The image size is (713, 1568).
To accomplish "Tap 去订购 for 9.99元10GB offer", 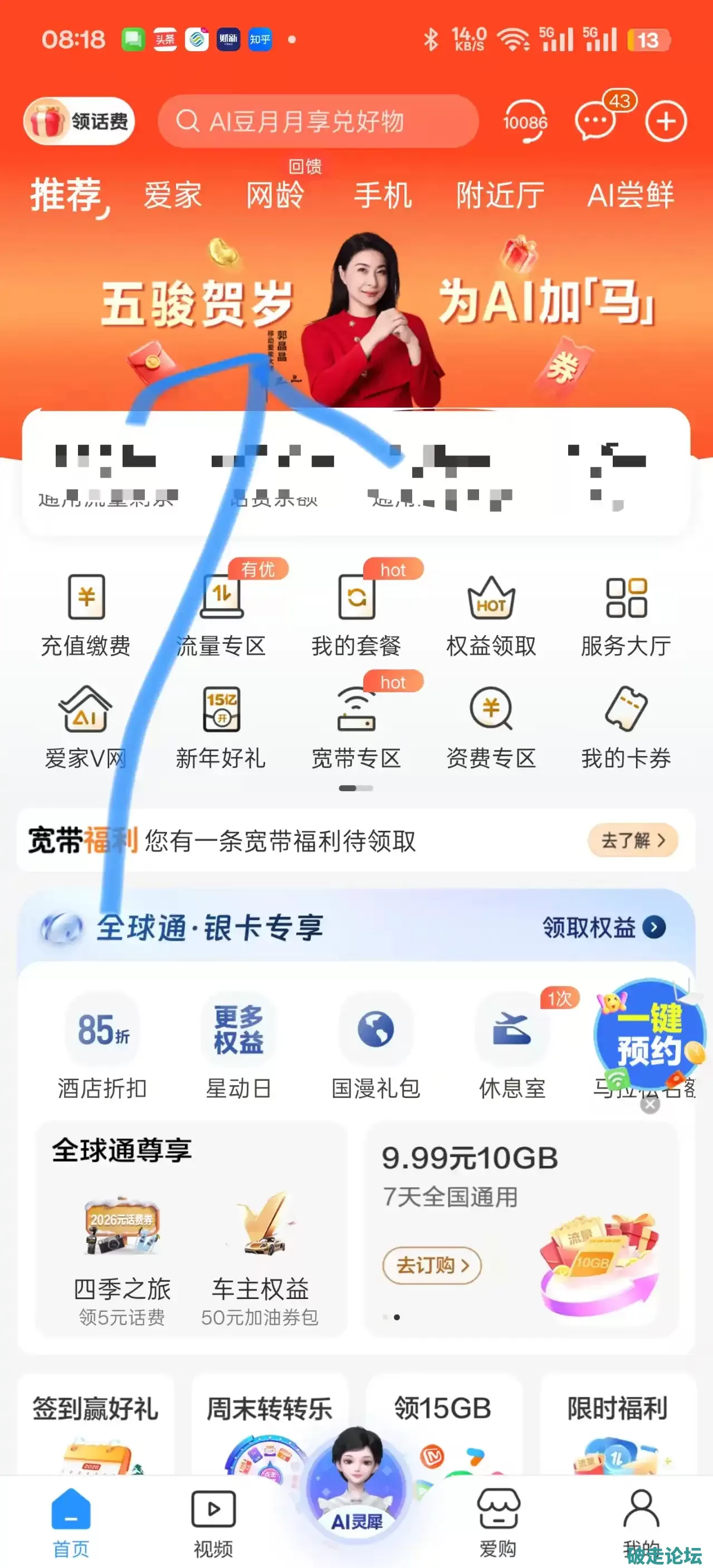I will tap(432, 1266).
